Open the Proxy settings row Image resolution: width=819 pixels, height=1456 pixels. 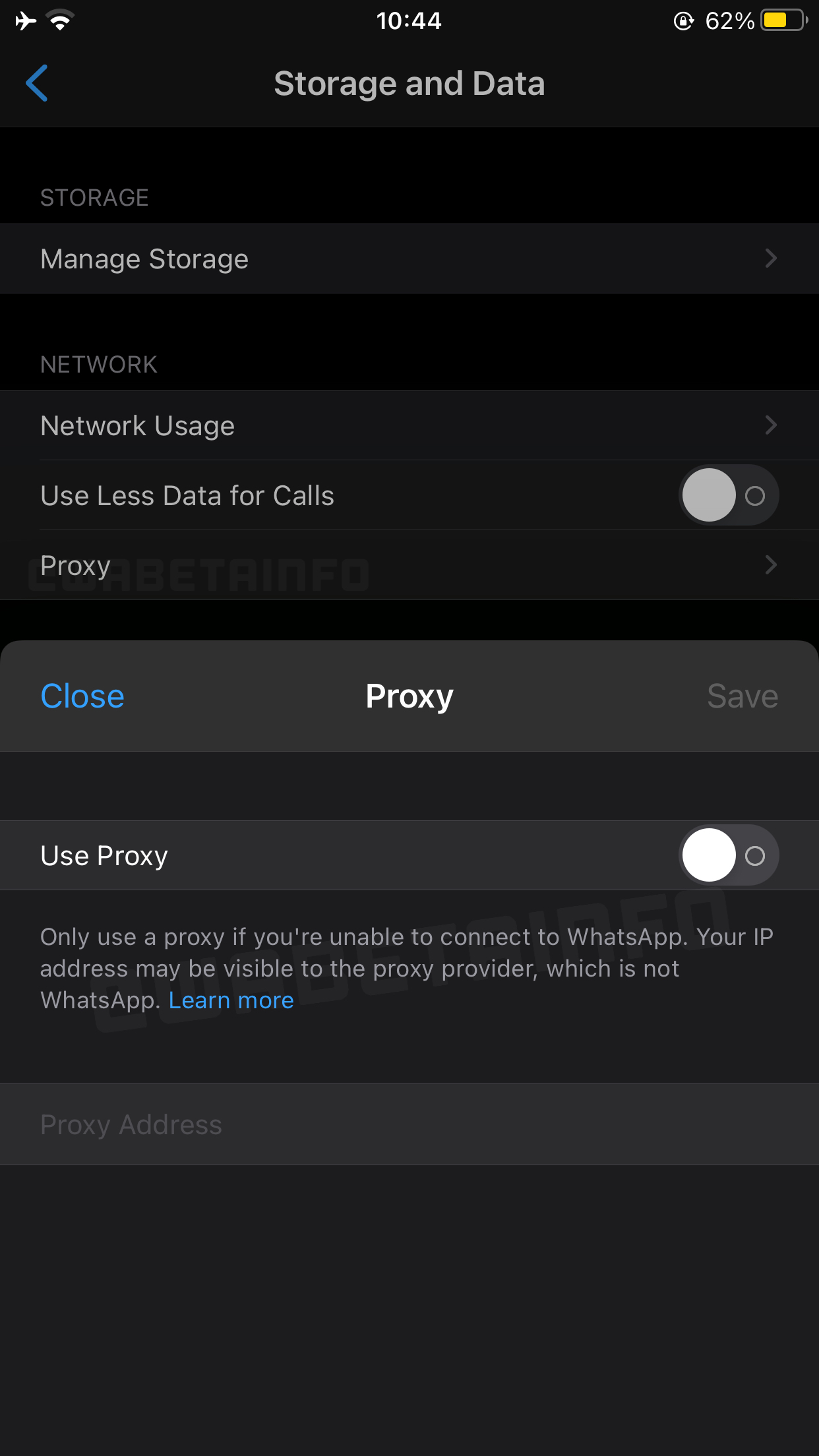coord(409,565)
